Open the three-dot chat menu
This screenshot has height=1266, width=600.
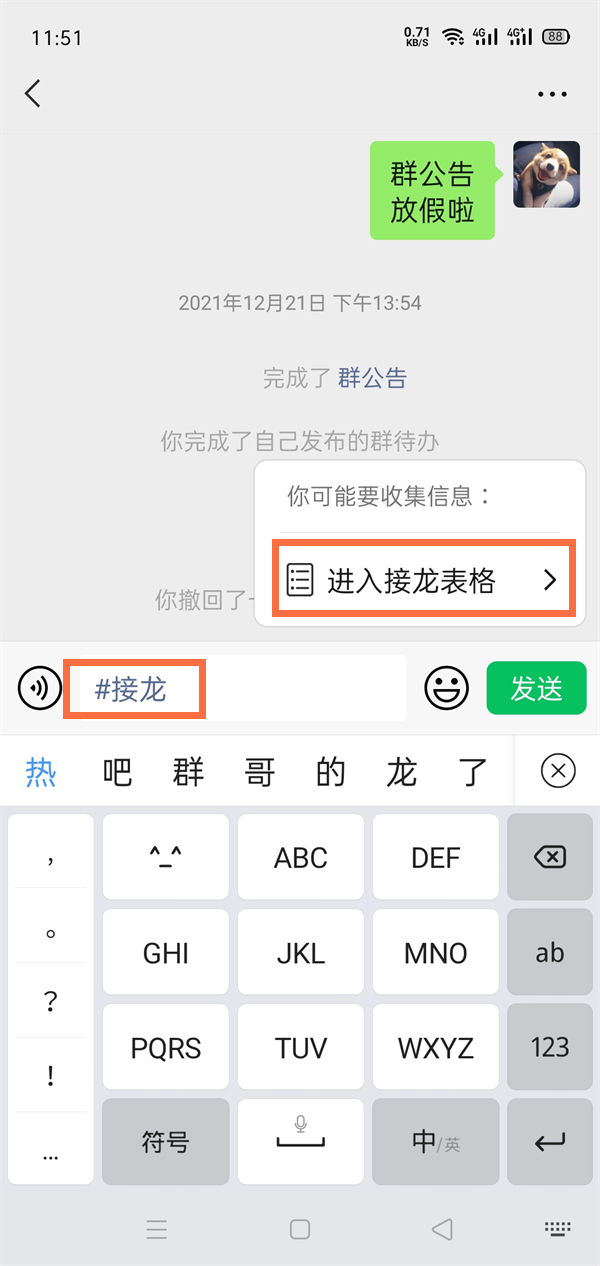pyautogui.click(x=552, y=94)
